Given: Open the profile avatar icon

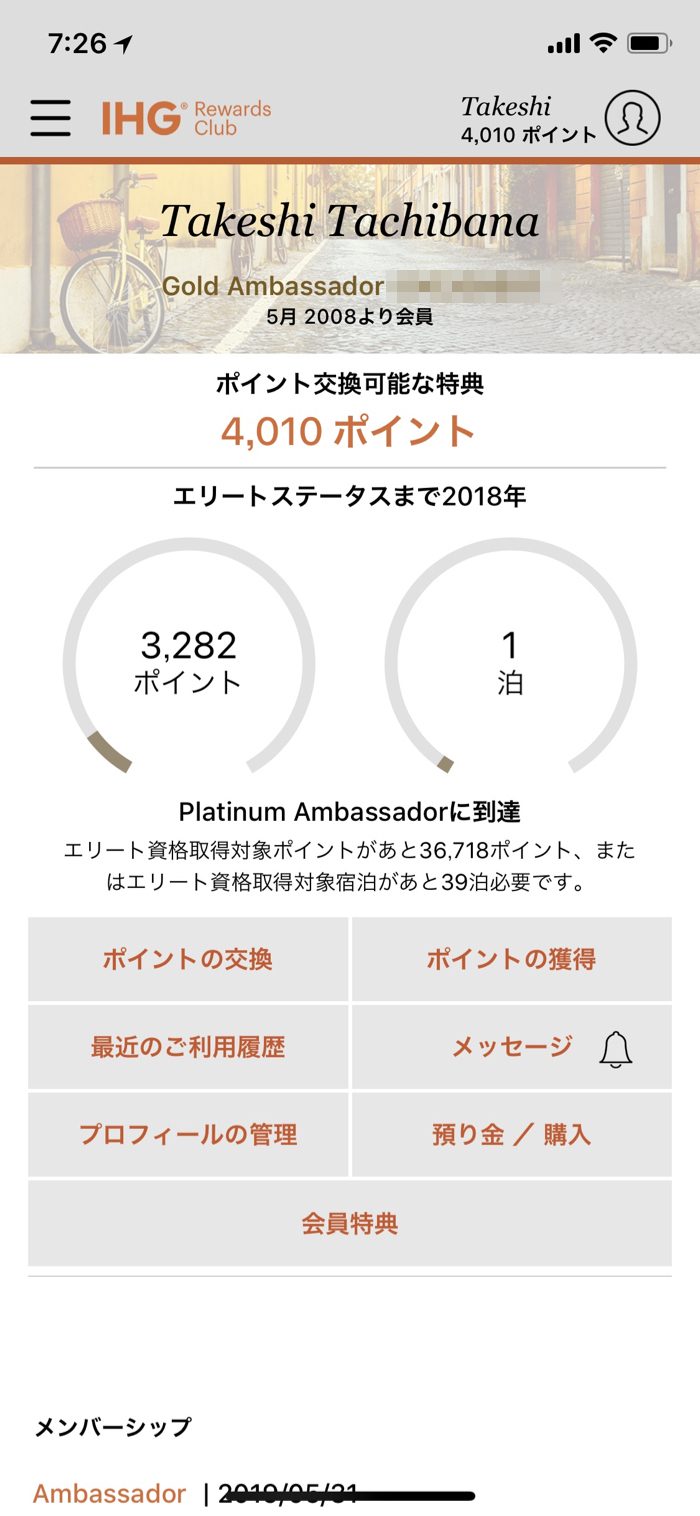Looking at the screenshot, I should coord(632,118).
